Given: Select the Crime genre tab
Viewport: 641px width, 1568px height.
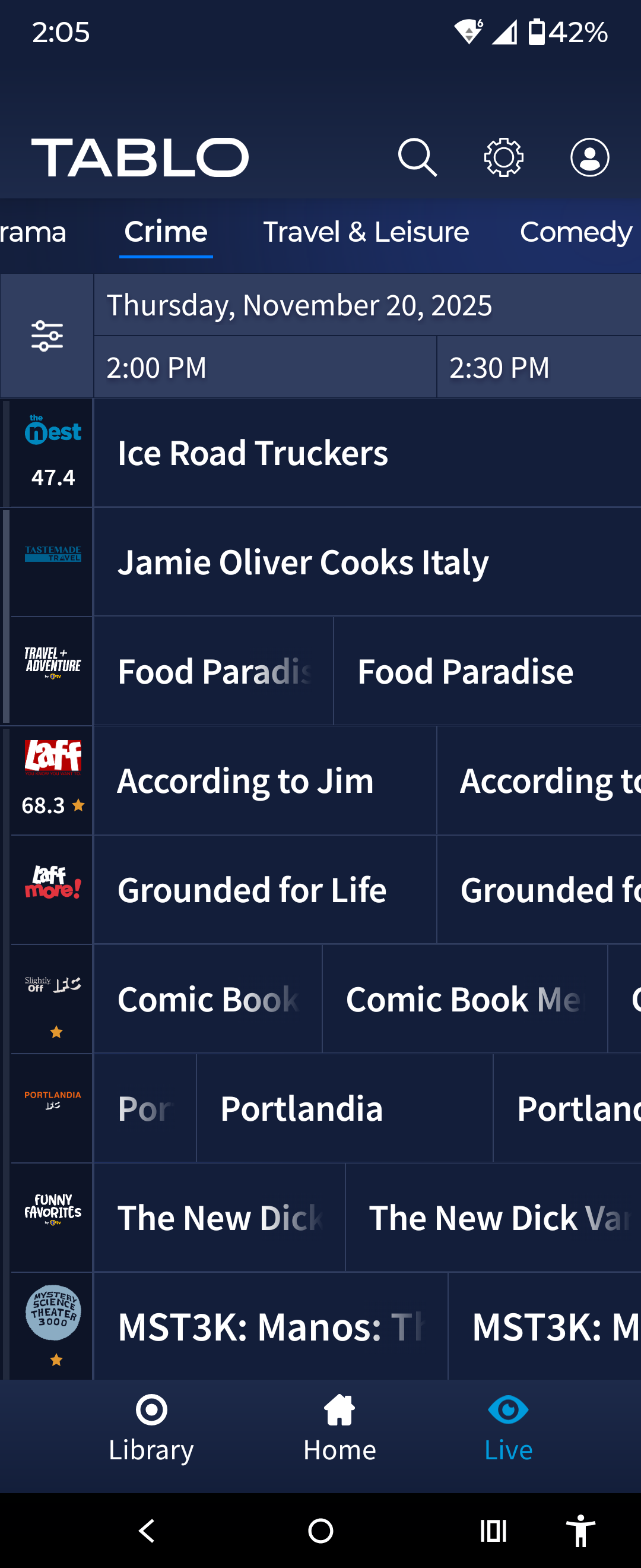Looking at the screenshot, I should click(x=166, y=232).
